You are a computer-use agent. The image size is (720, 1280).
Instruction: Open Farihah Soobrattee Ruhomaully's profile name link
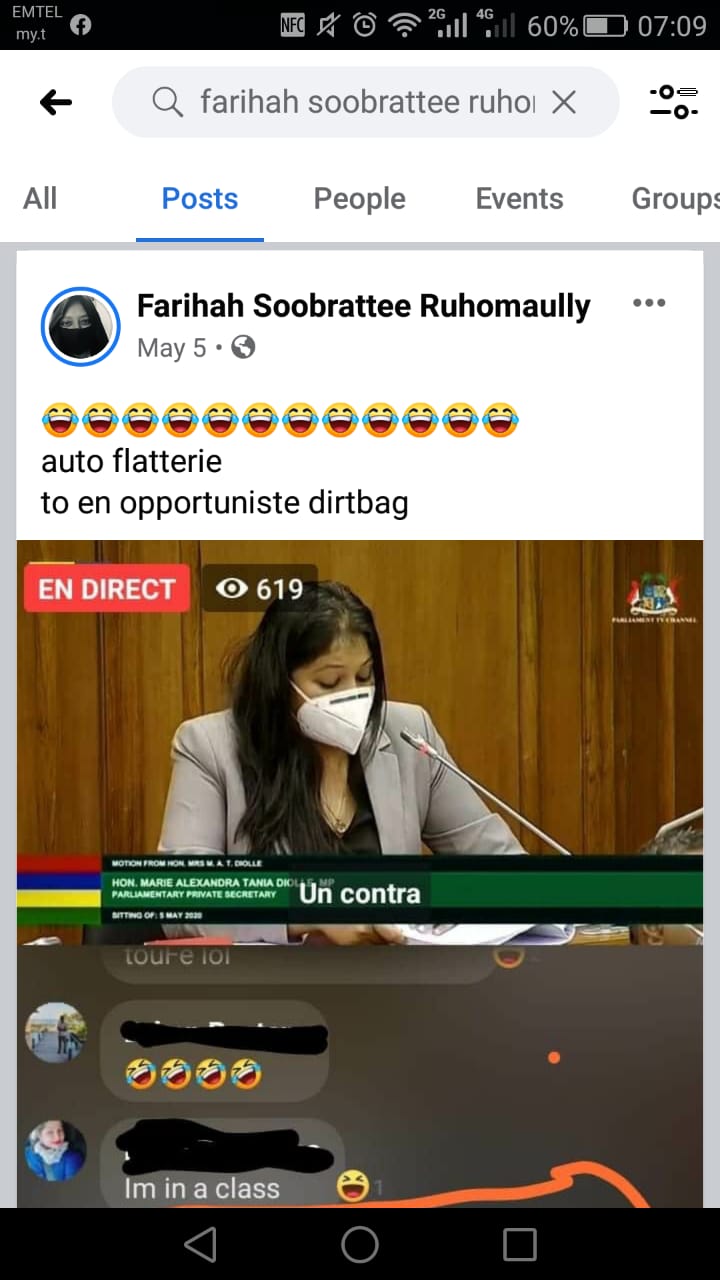pos(364,306)
